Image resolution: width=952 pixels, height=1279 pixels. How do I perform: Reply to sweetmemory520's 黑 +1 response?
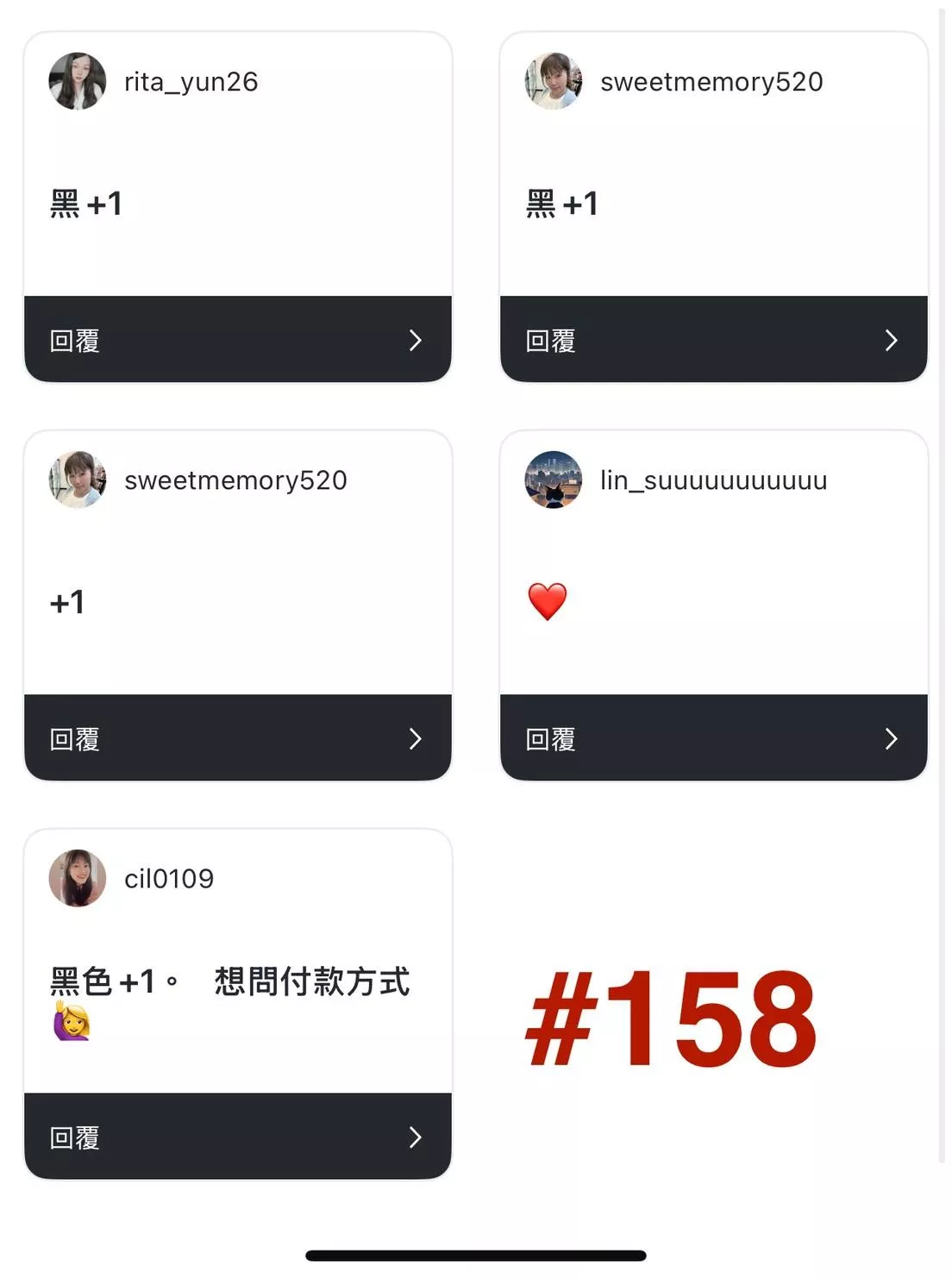[x=713, y=340]
